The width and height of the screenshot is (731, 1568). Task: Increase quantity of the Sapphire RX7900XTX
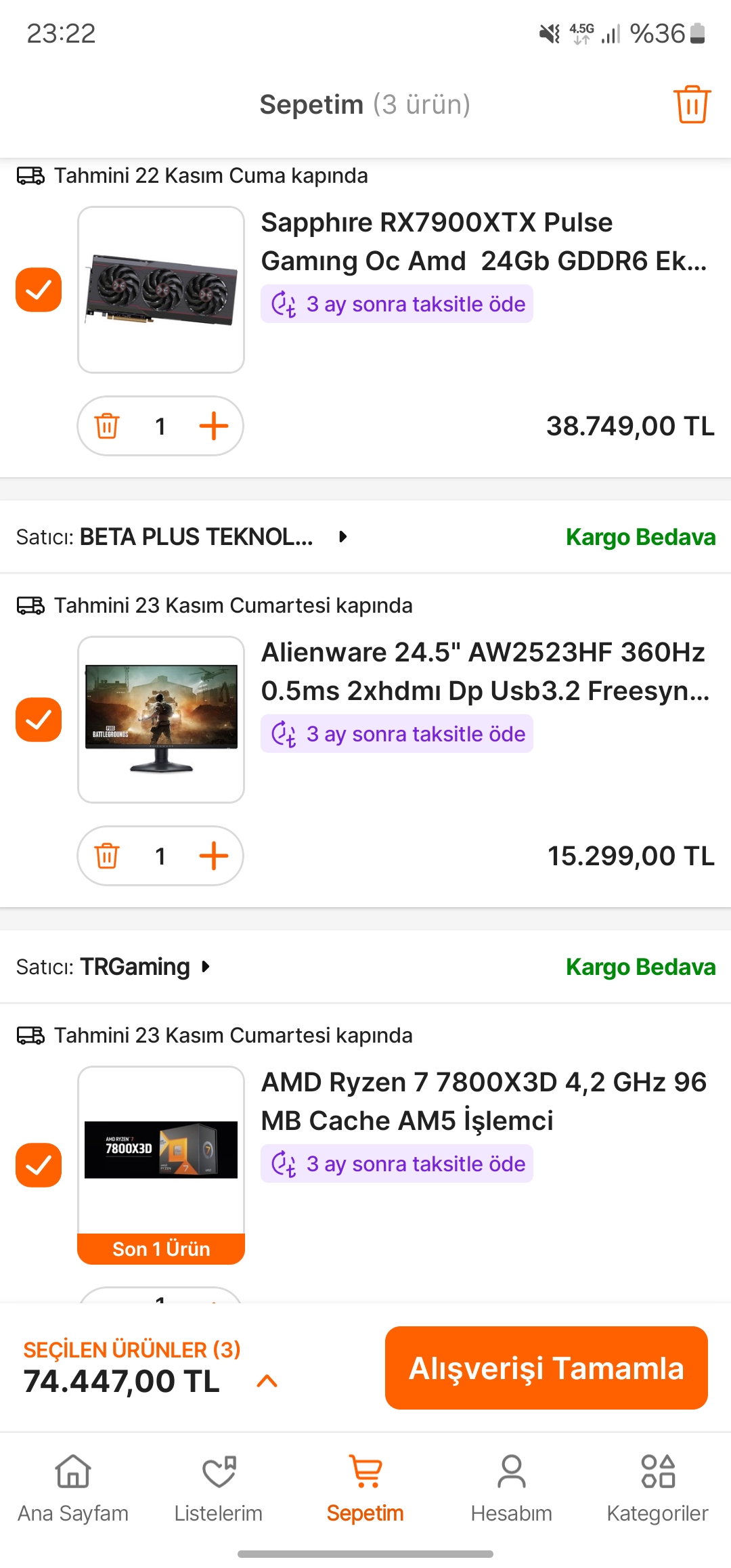tap(214, 427)
